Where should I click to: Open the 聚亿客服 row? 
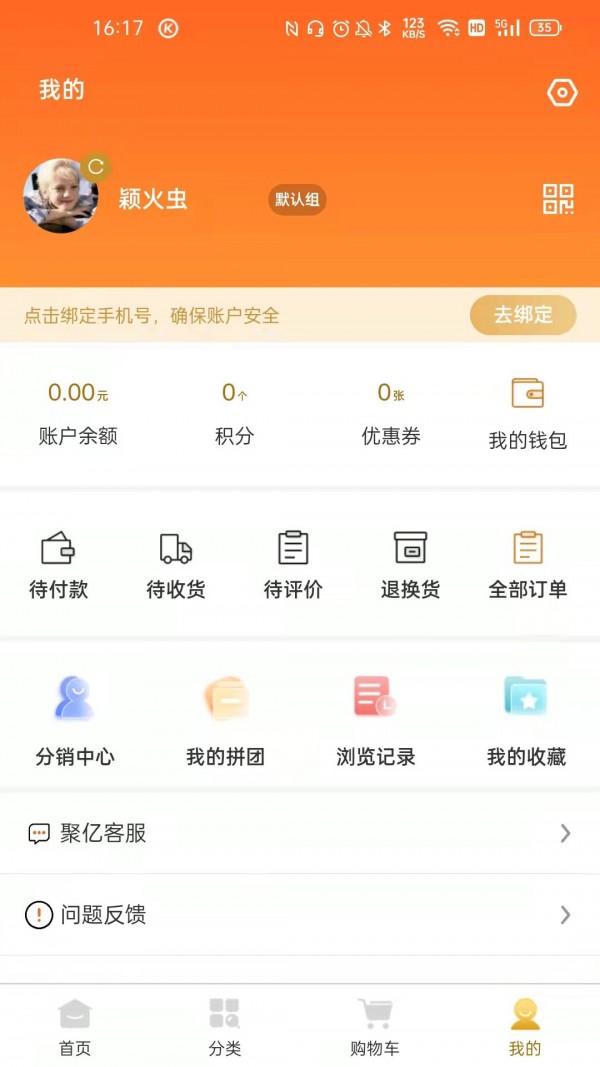(300, 833)
